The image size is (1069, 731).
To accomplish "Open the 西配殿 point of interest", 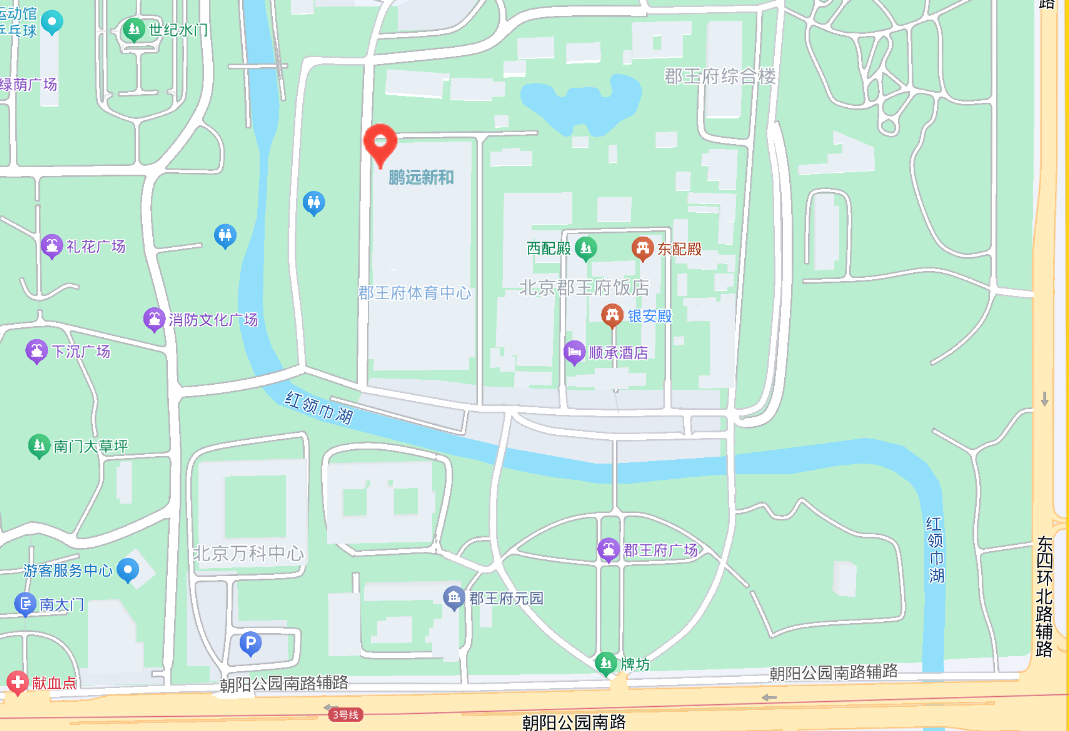I will pyautogui.click(x=586, y=247).
